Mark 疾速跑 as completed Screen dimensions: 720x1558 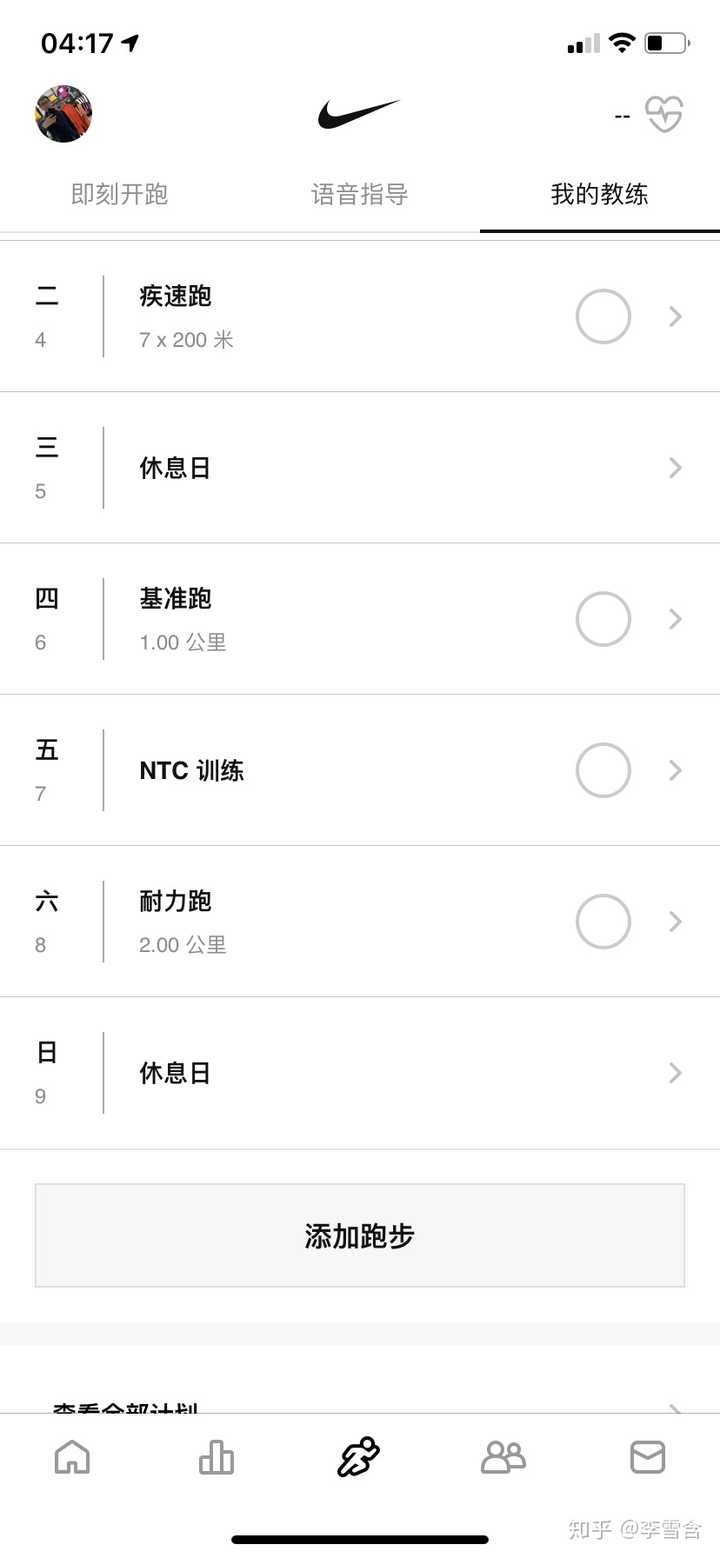pos(603,317)
